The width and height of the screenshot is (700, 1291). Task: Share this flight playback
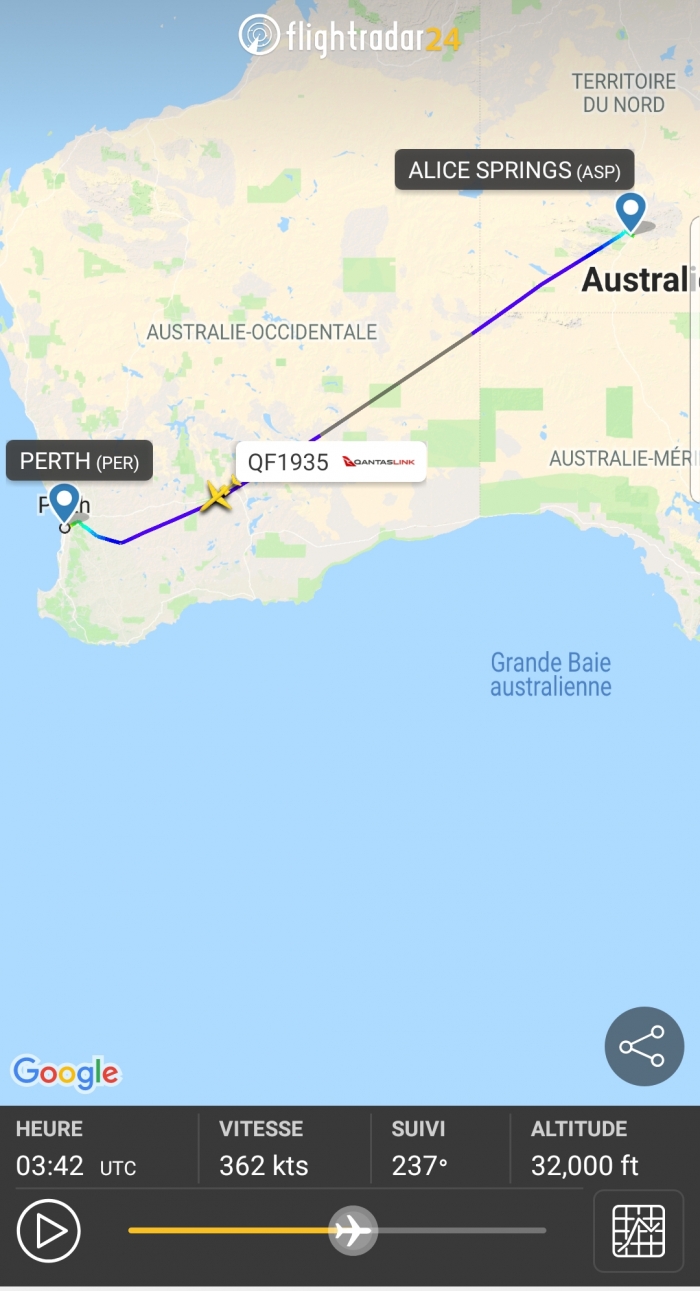pos(644,1046)
